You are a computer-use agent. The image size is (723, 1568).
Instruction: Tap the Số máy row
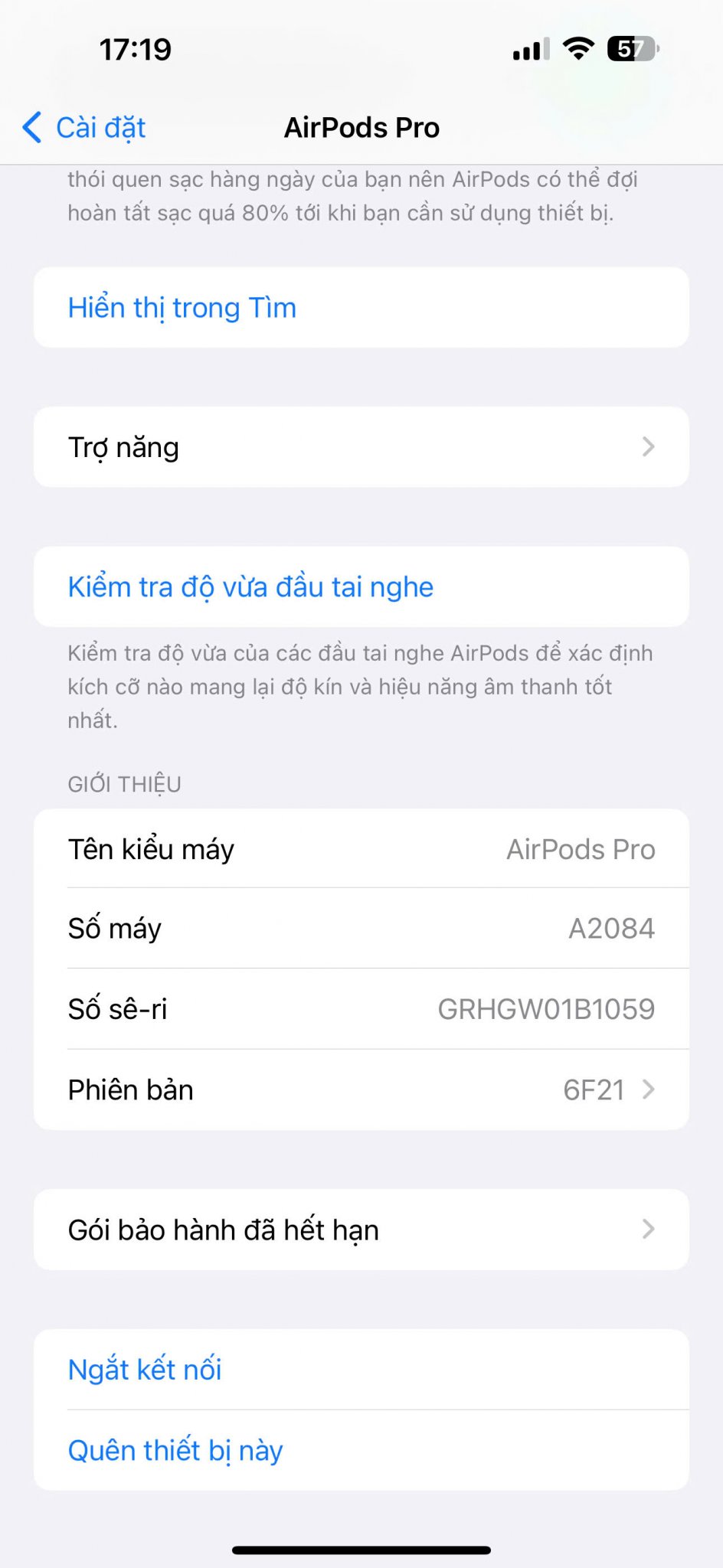point(361,929)
